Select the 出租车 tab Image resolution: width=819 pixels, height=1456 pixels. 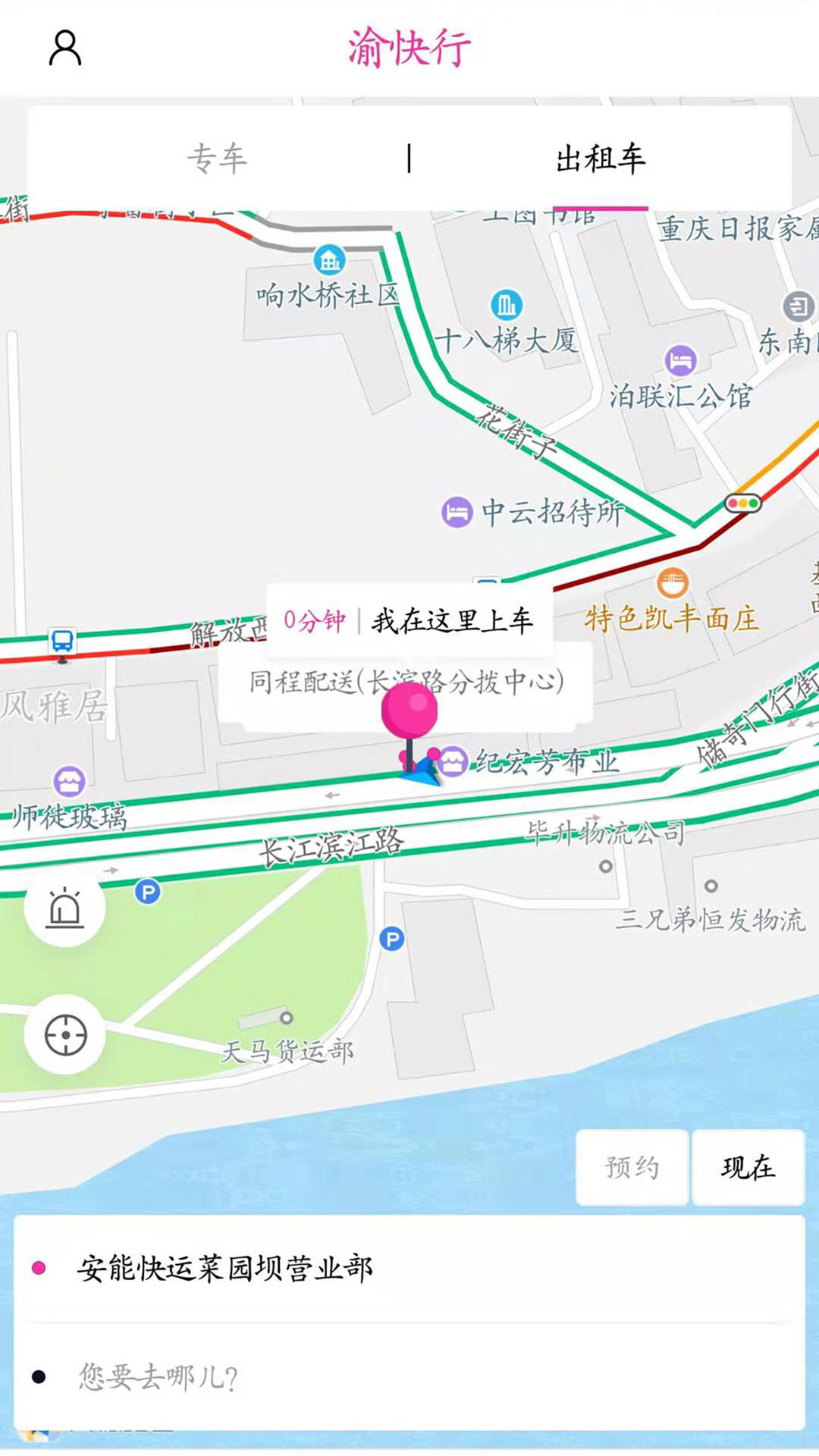pos(601,158)
